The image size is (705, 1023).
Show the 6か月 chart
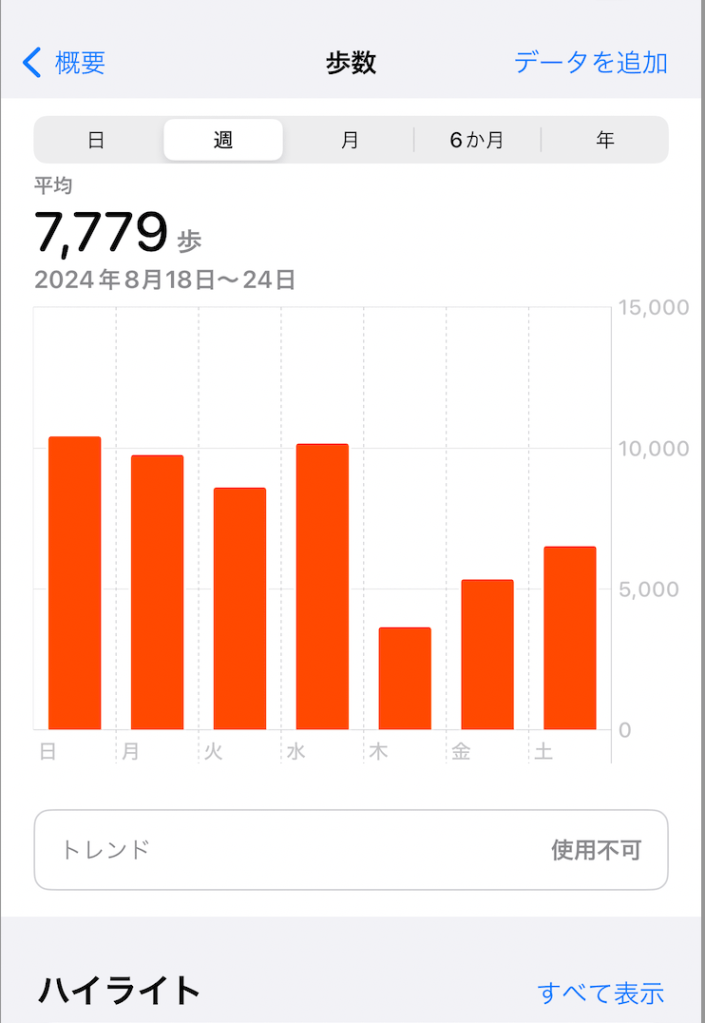point(477,140)
